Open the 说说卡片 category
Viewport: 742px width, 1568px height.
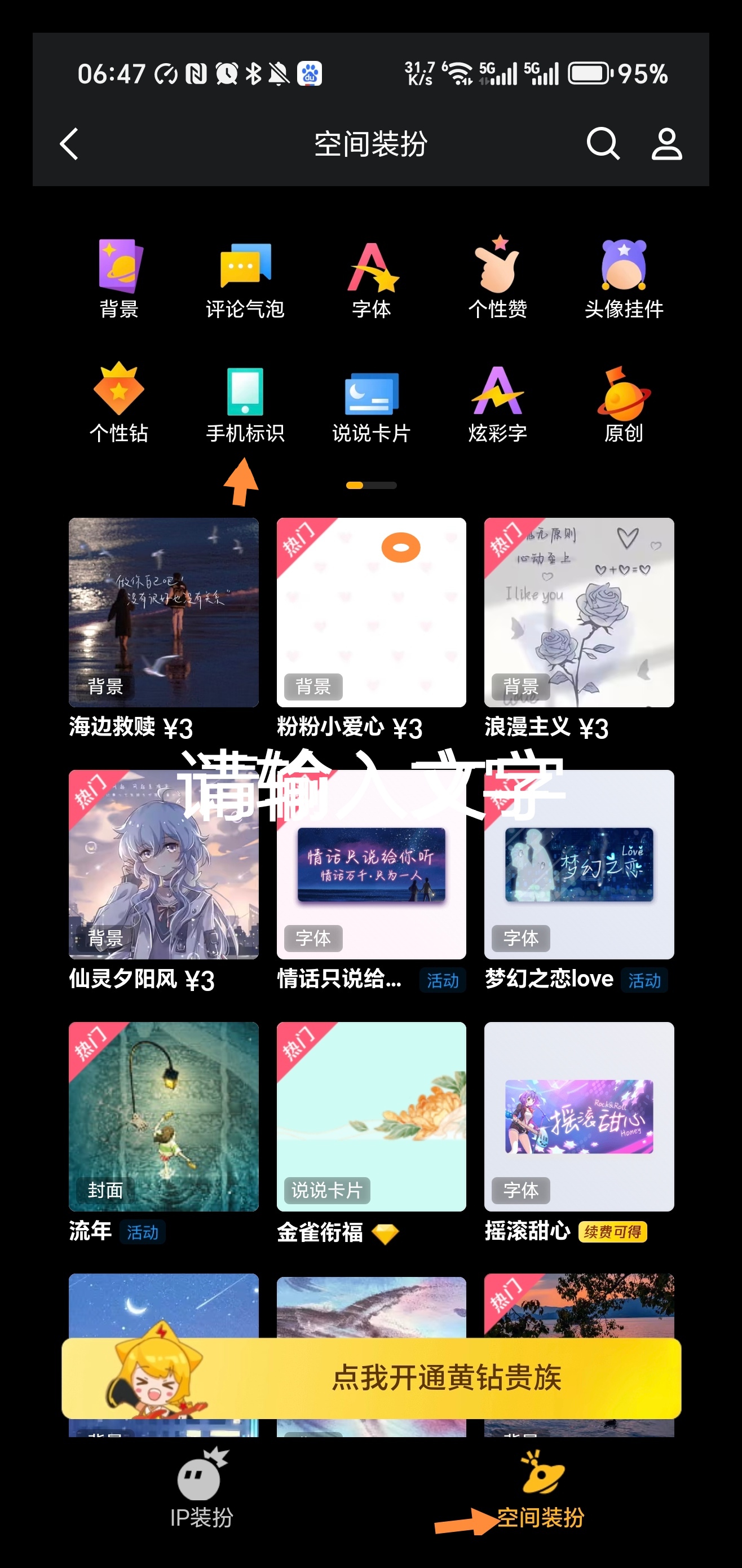372,403
